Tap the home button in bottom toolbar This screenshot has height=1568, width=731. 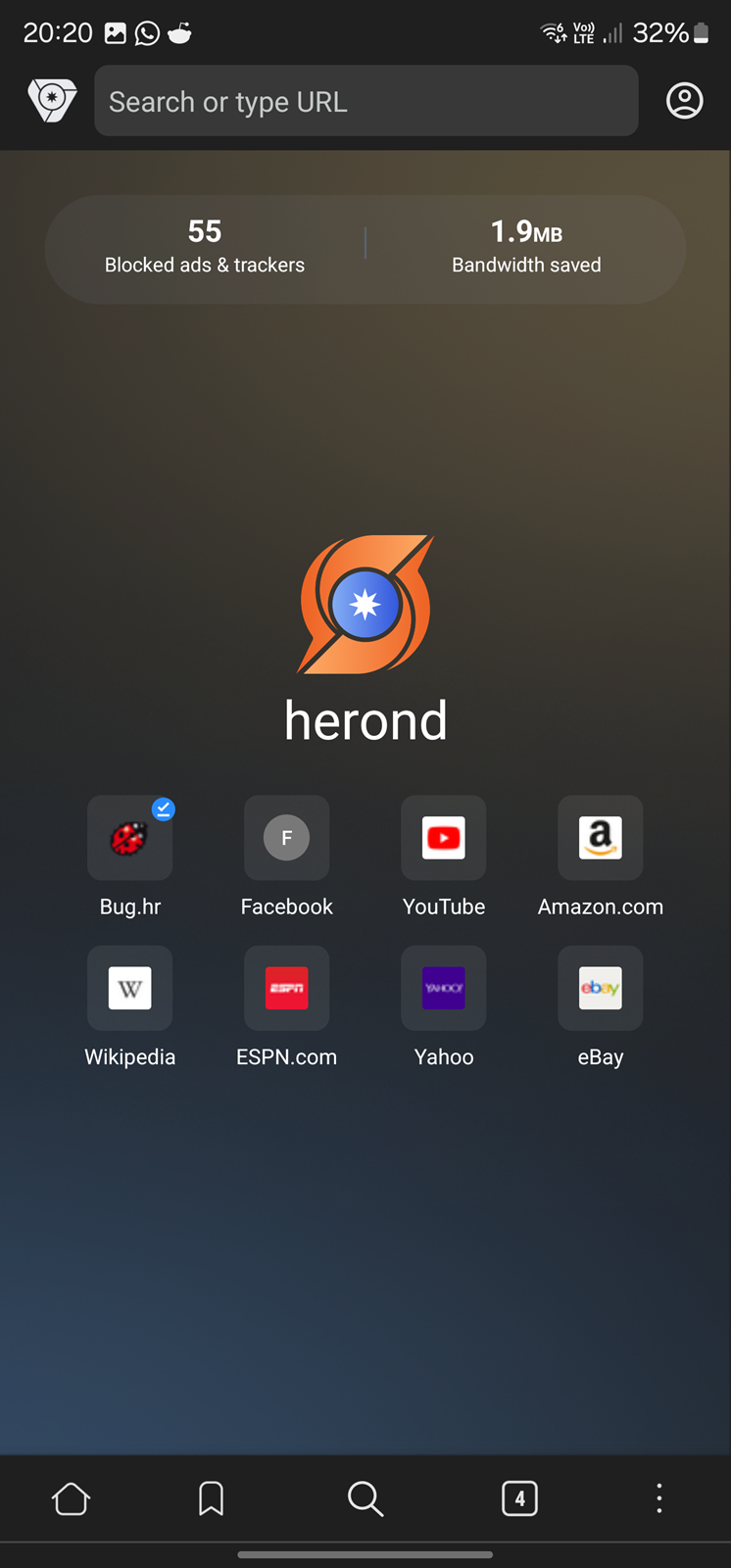pyautogui.click(x=71, y=1498)
